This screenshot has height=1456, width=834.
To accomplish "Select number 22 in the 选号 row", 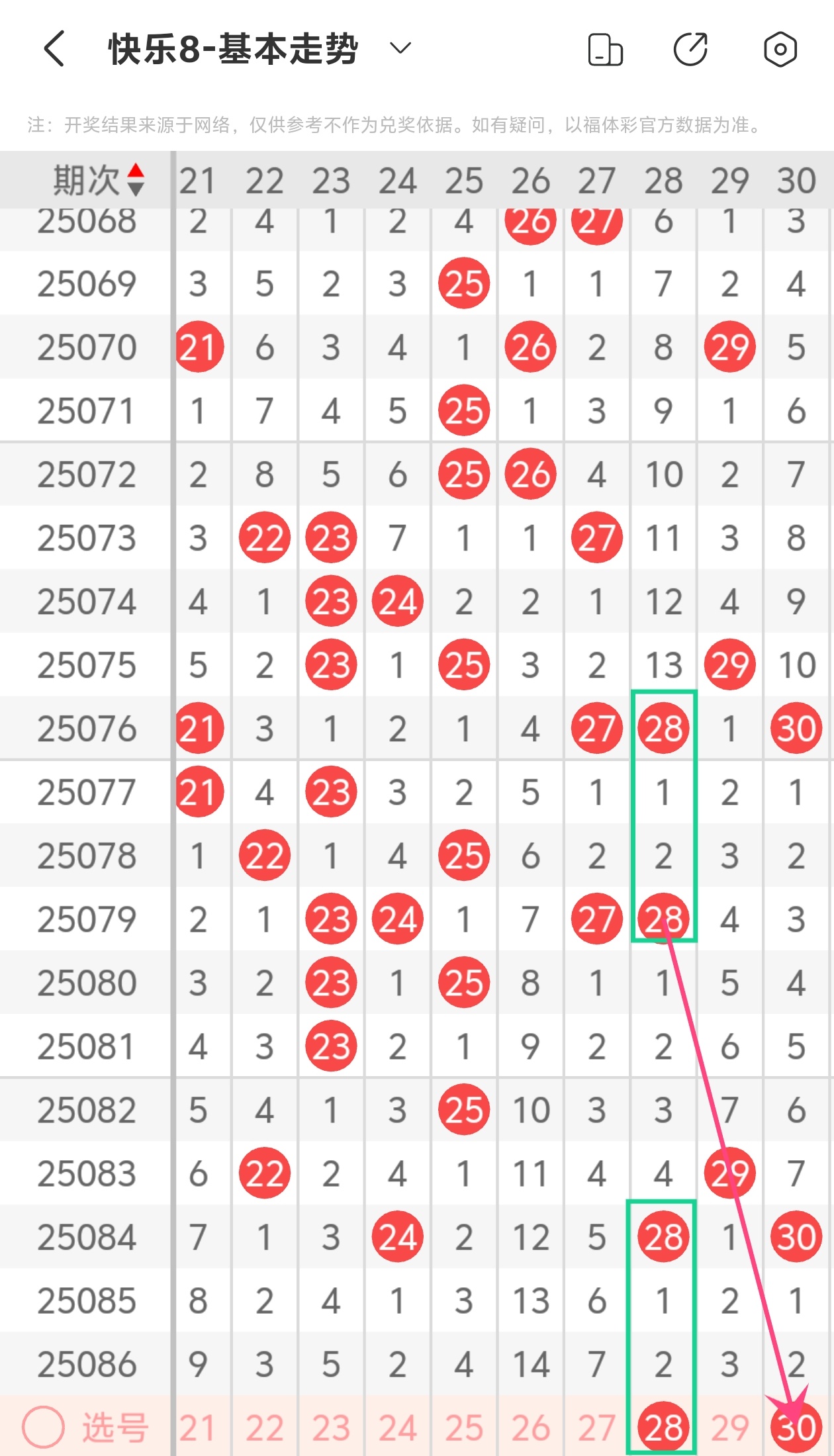I will tap(265, 1428).
